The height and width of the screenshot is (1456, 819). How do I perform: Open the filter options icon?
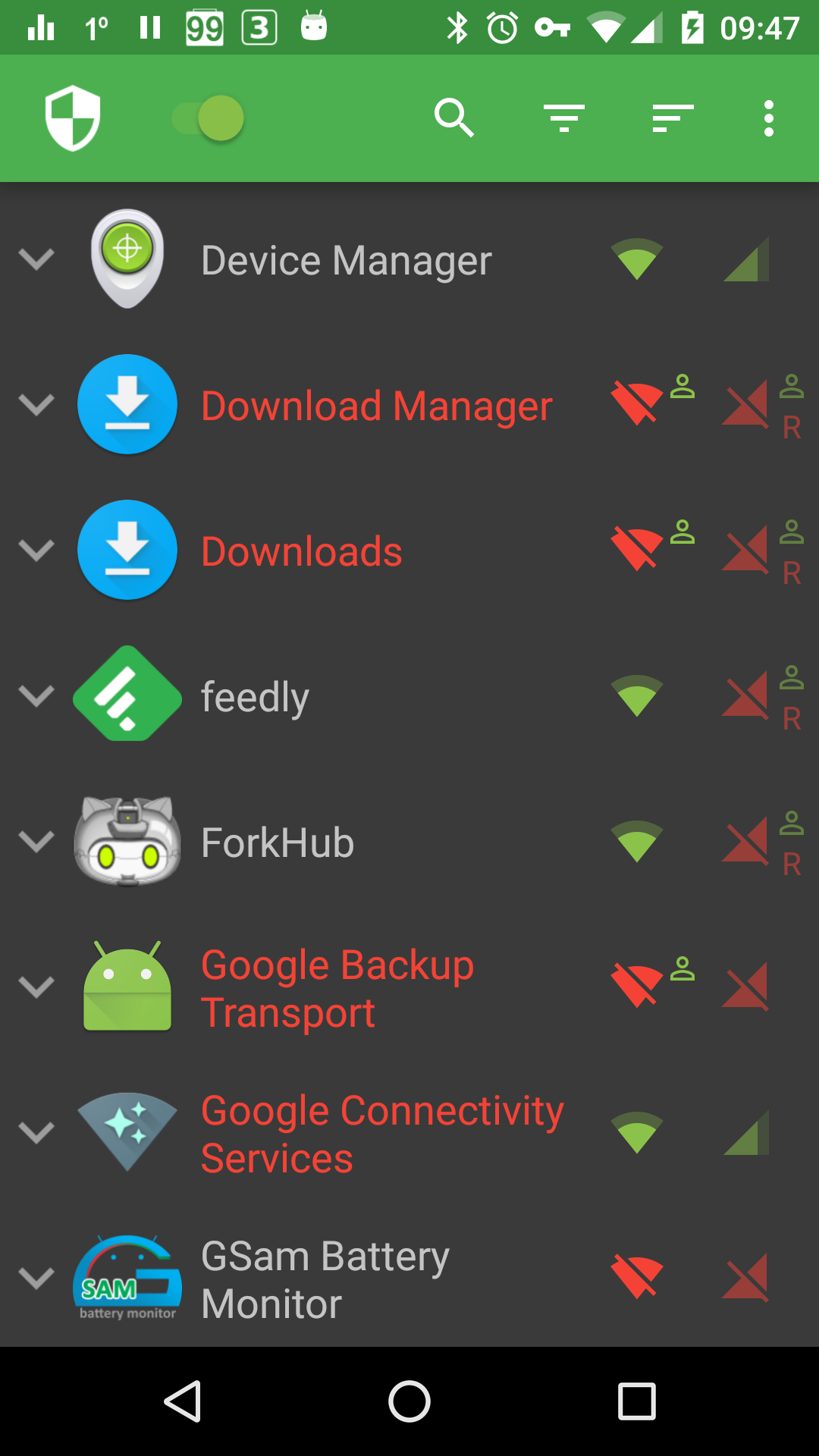tap(564, 118)
